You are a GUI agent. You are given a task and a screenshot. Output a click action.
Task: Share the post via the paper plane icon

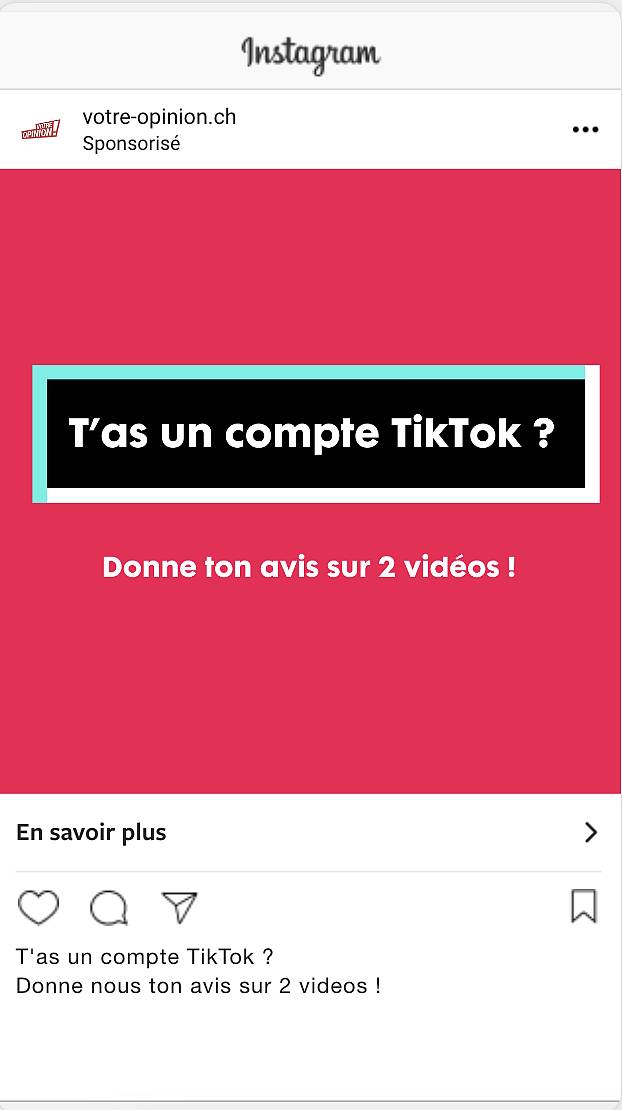pyautogui.click(x=180, y=907)
